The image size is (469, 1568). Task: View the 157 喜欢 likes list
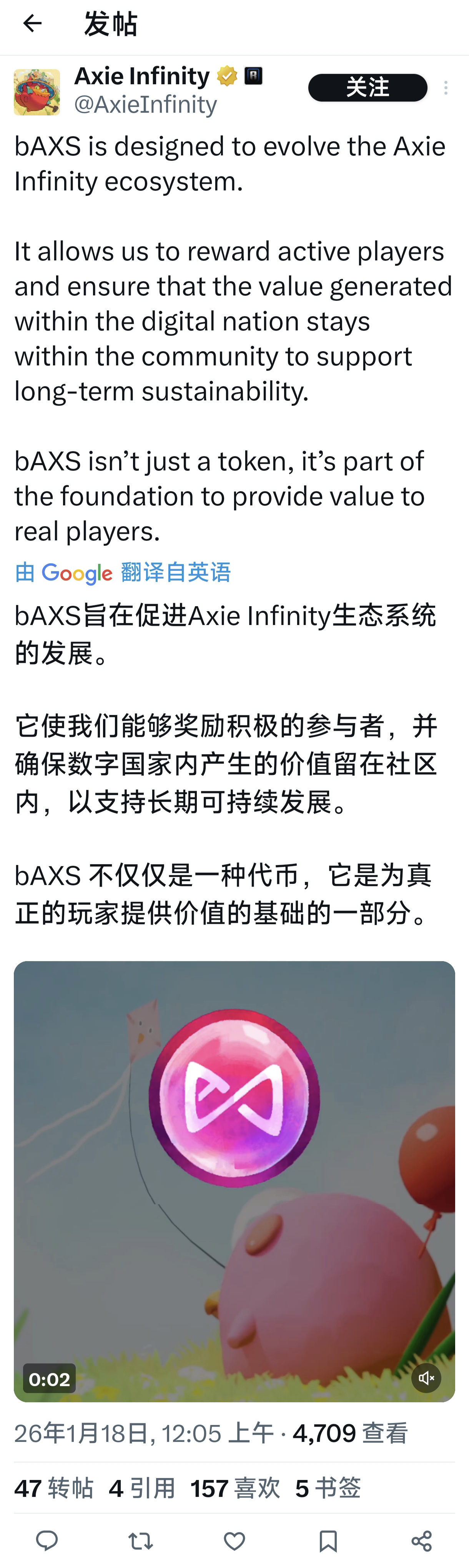(x=235, y=1488)
